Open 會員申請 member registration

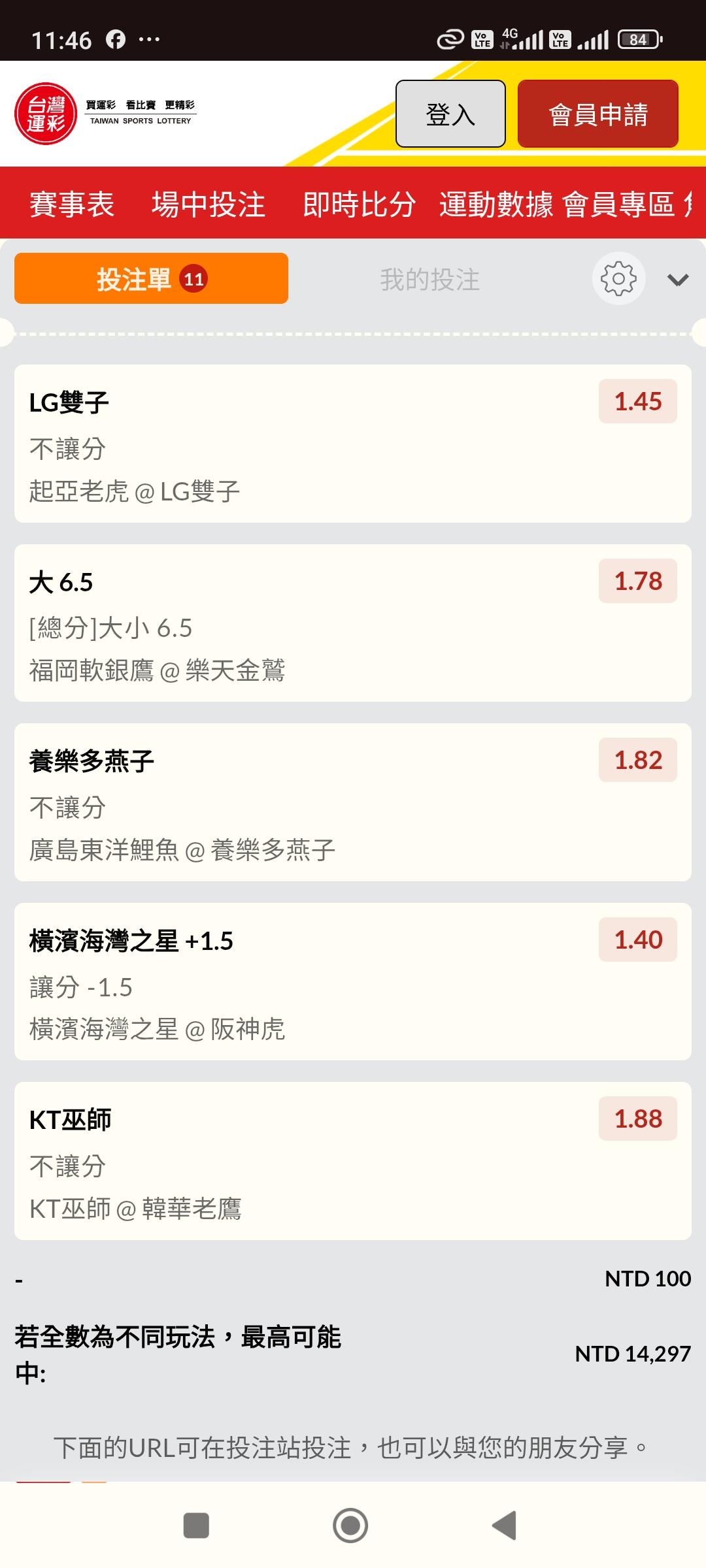[597, 114]
